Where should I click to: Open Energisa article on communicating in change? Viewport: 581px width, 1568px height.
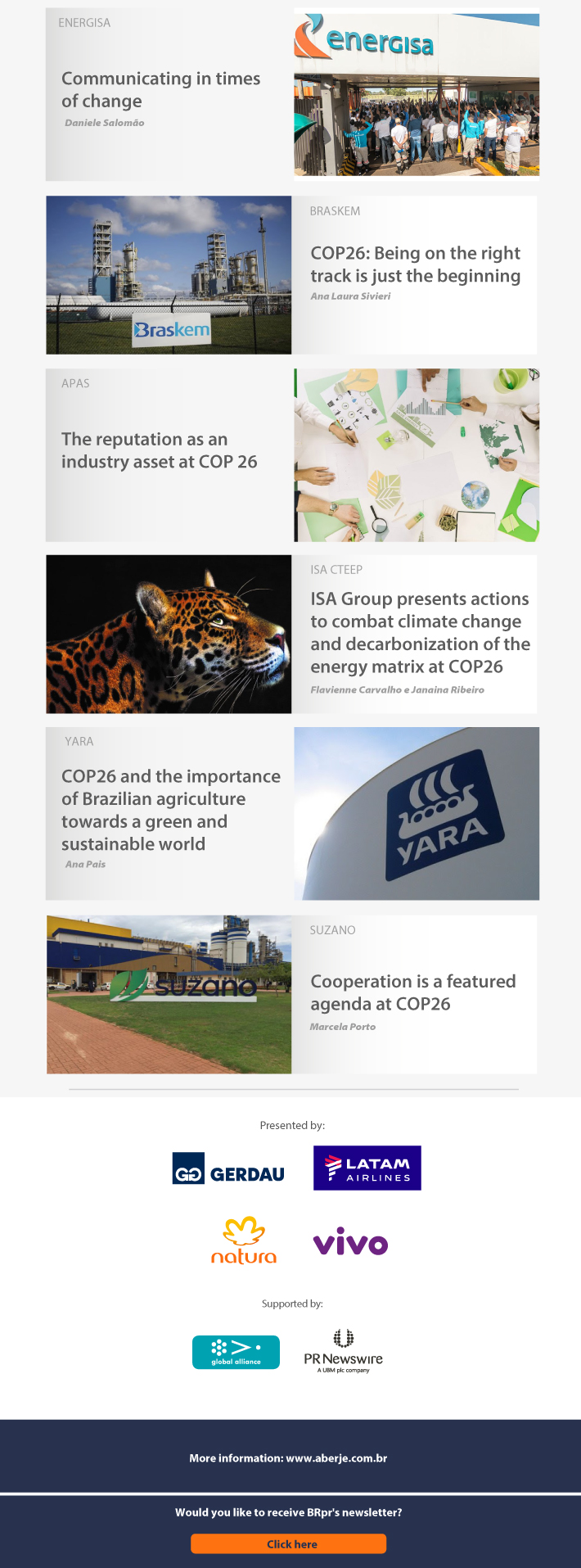tap(160, 90)
